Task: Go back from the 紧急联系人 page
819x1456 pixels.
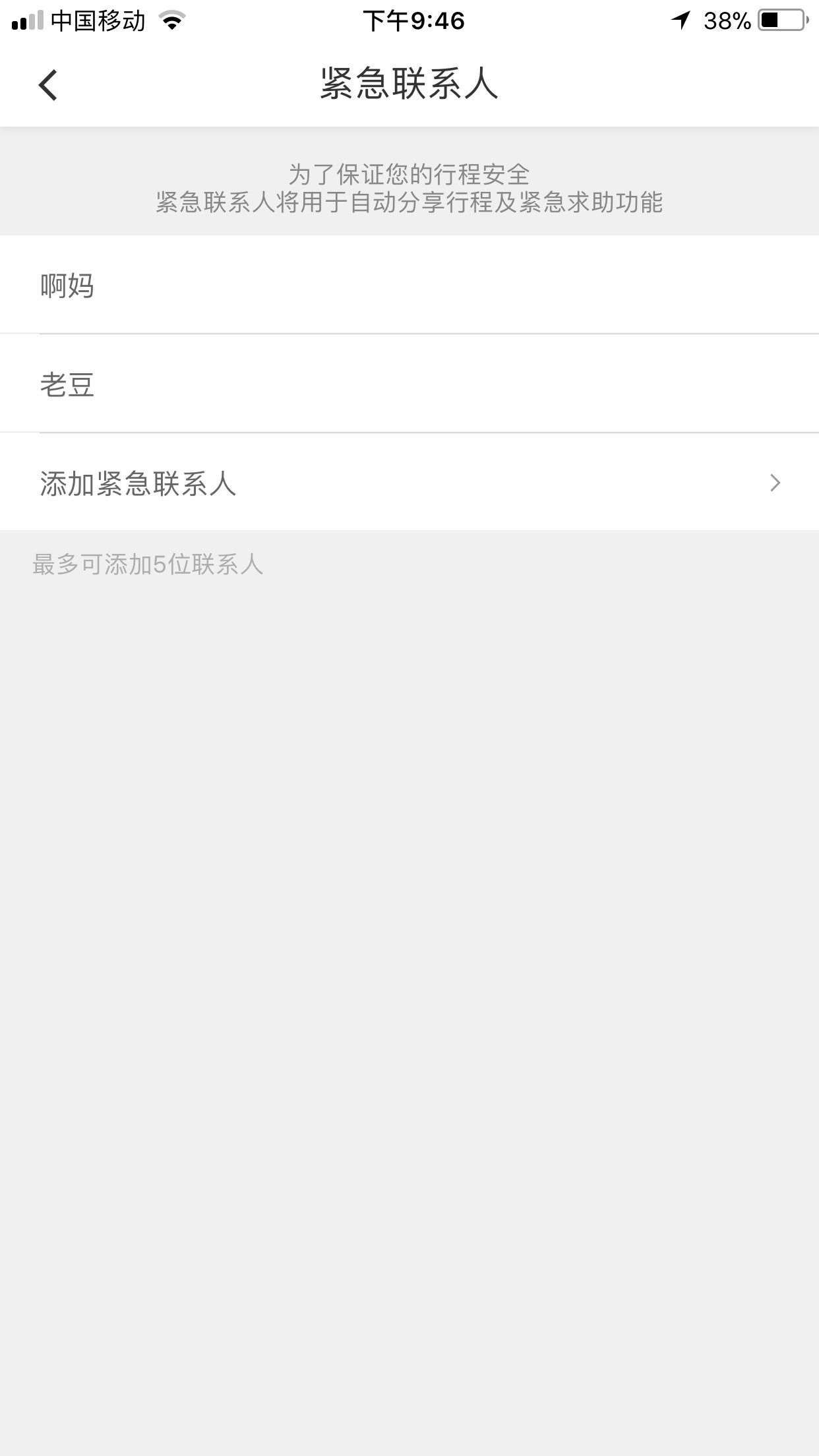Action: pos(48,85)
